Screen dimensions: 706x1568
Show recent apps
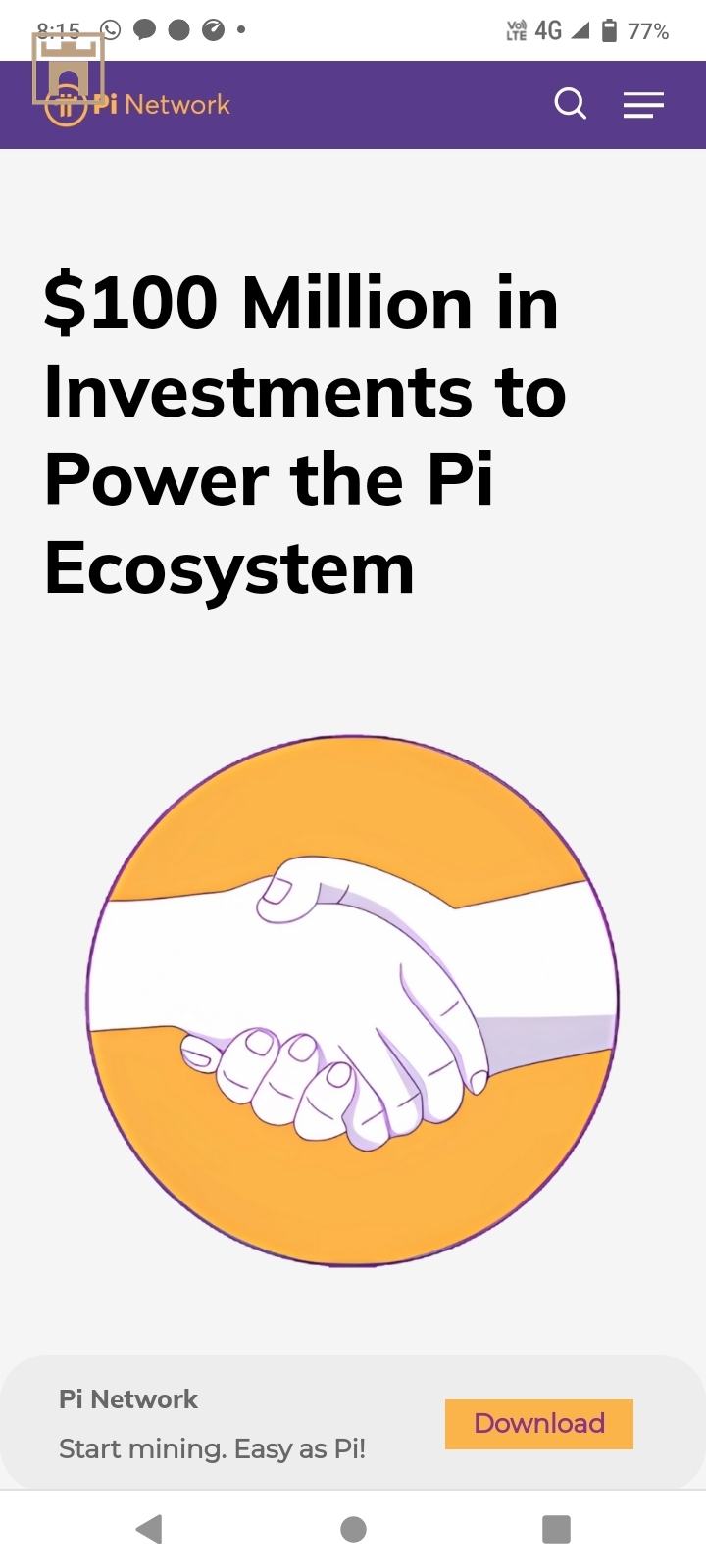556,1529
